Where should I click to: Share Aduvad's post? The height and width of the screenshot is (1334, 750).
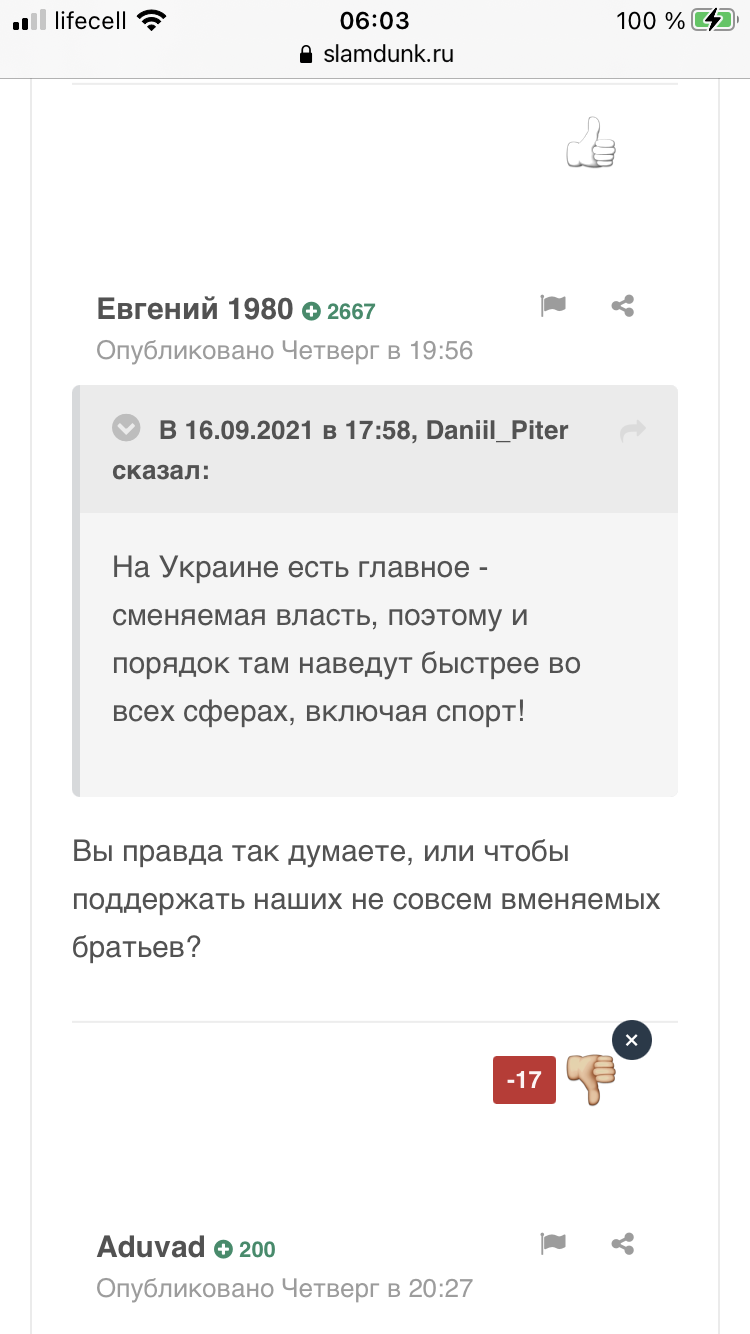(x=623, y=1244)
